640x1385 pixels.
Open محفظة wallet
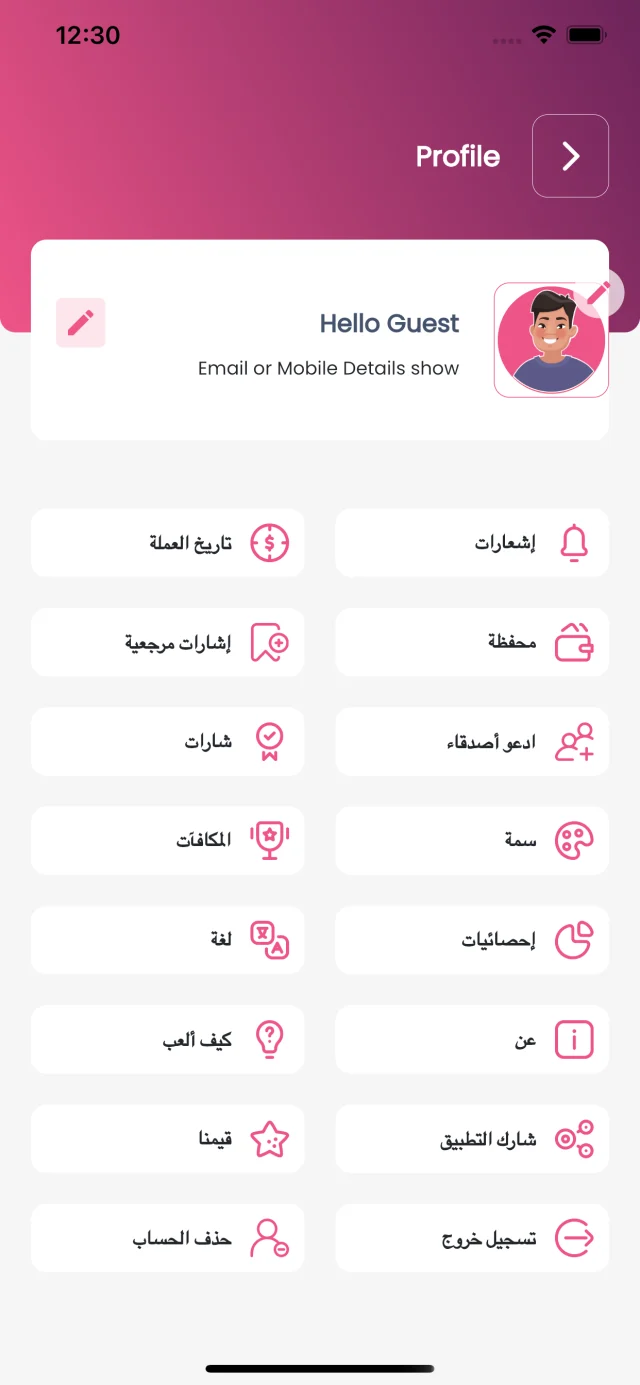coord(472,642)
